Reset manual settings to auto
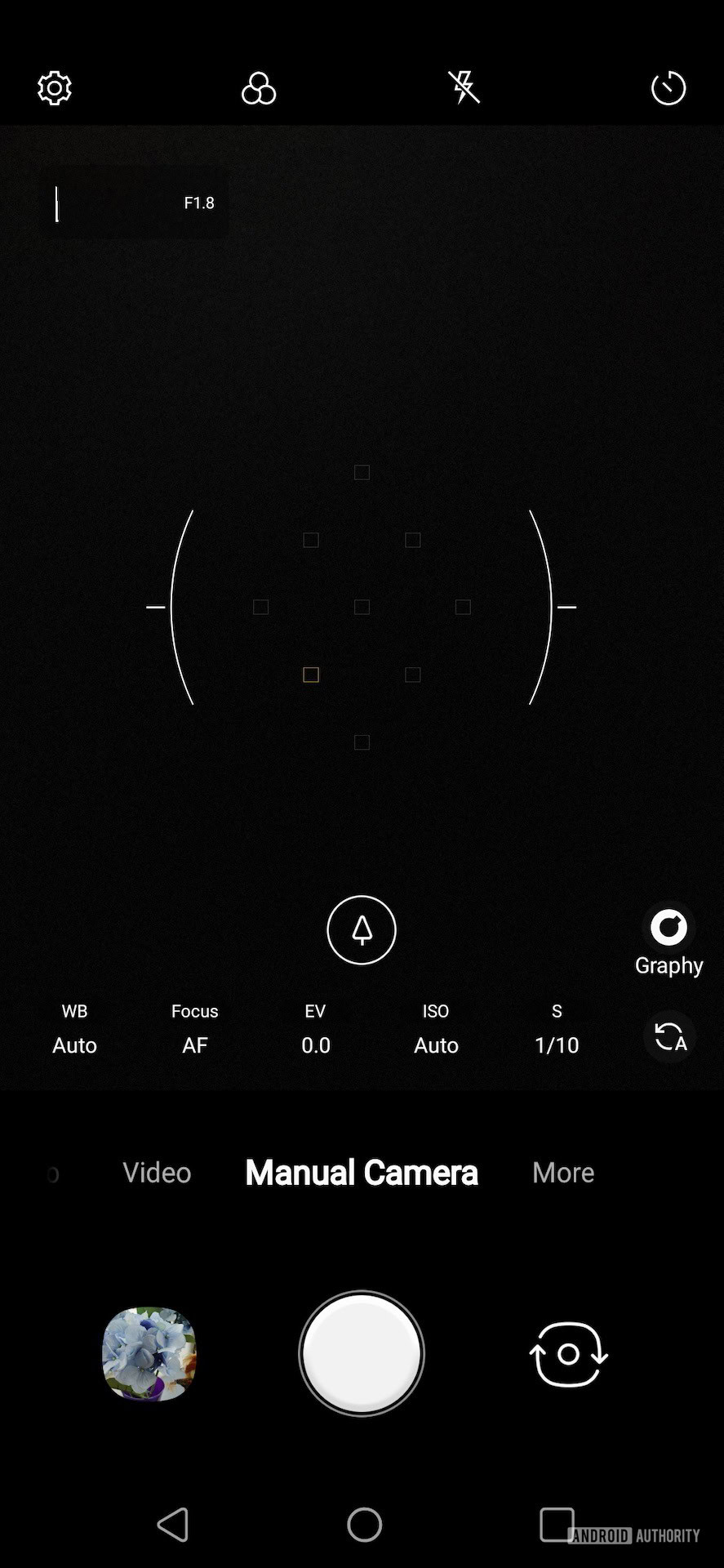This screenshot has width=724, height=1568. (x=670, y=1037)
